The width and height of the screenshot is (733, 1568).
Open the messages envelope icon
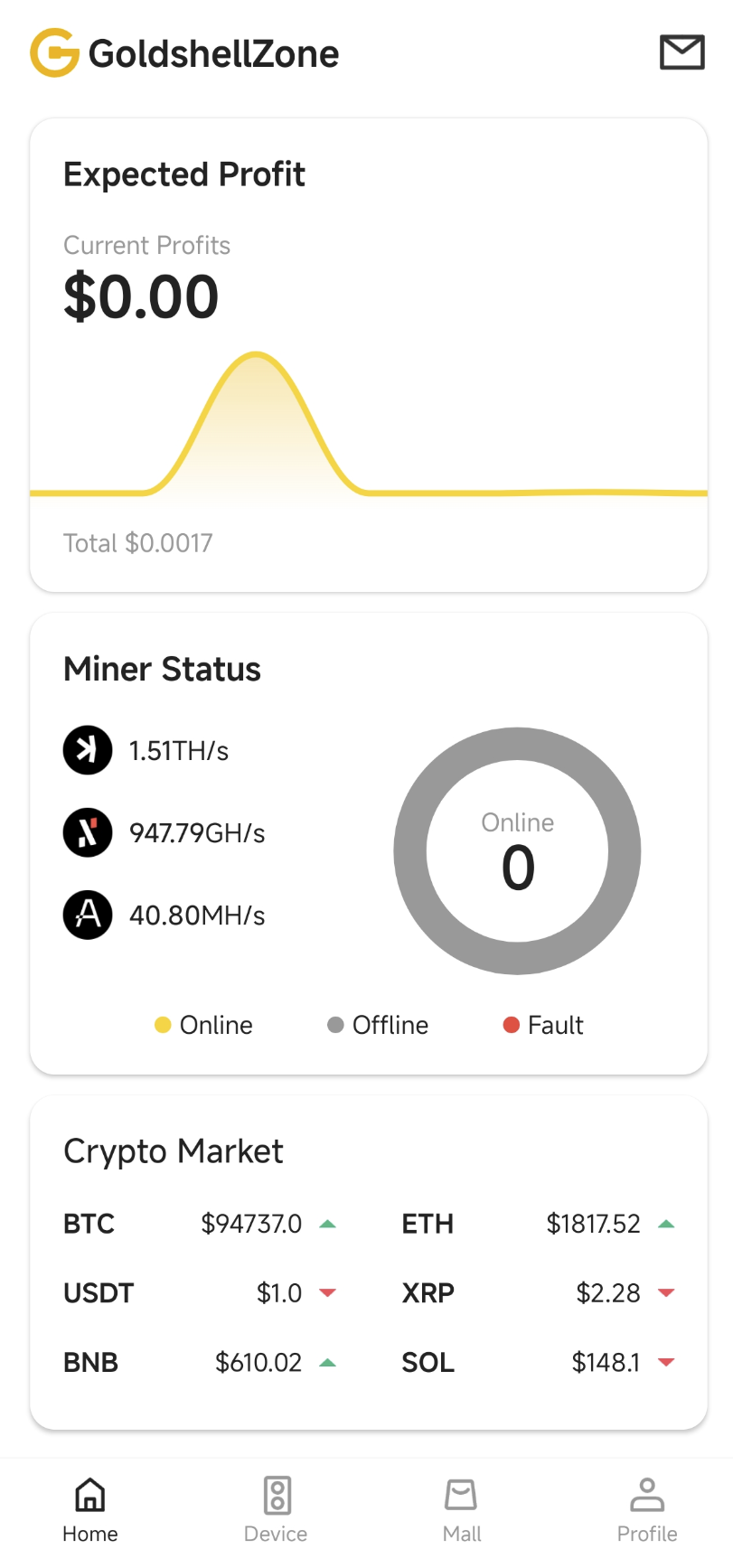point(681,52)
